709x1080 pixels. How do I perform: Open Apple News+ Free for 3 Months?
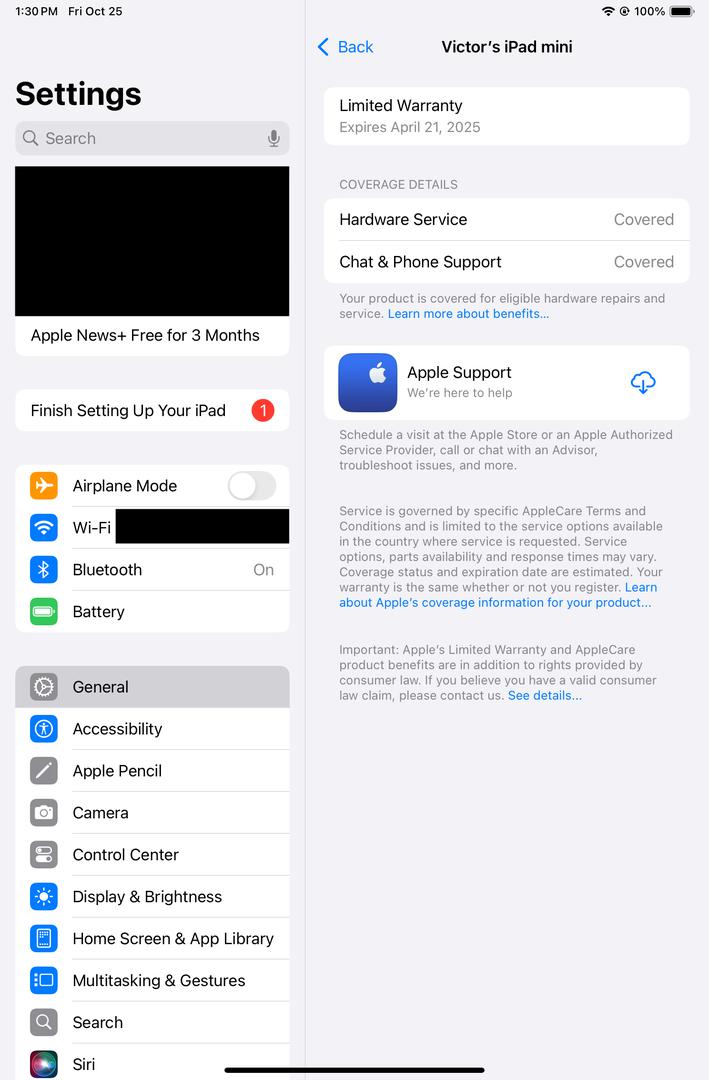click(x=145, y=336)
